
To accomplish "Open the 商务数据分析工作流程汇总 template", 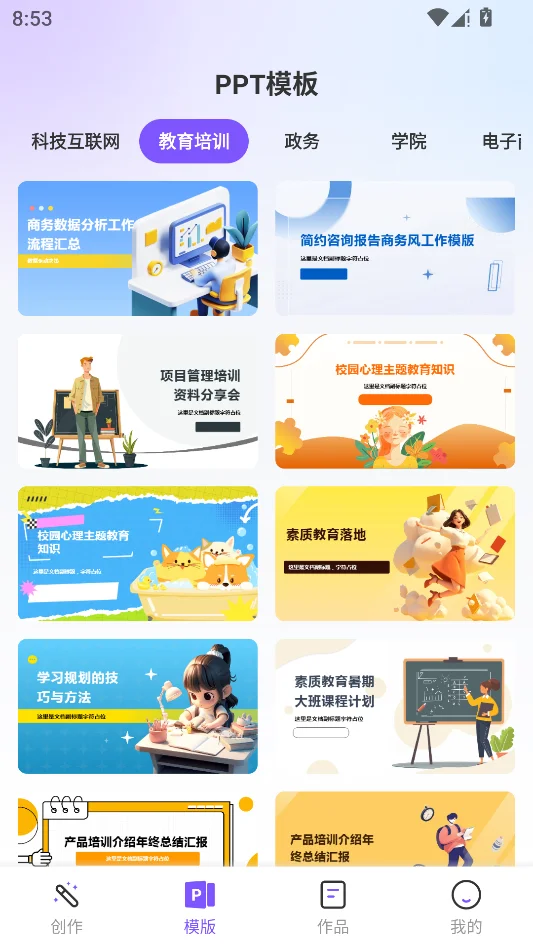I will coord(138,248).
